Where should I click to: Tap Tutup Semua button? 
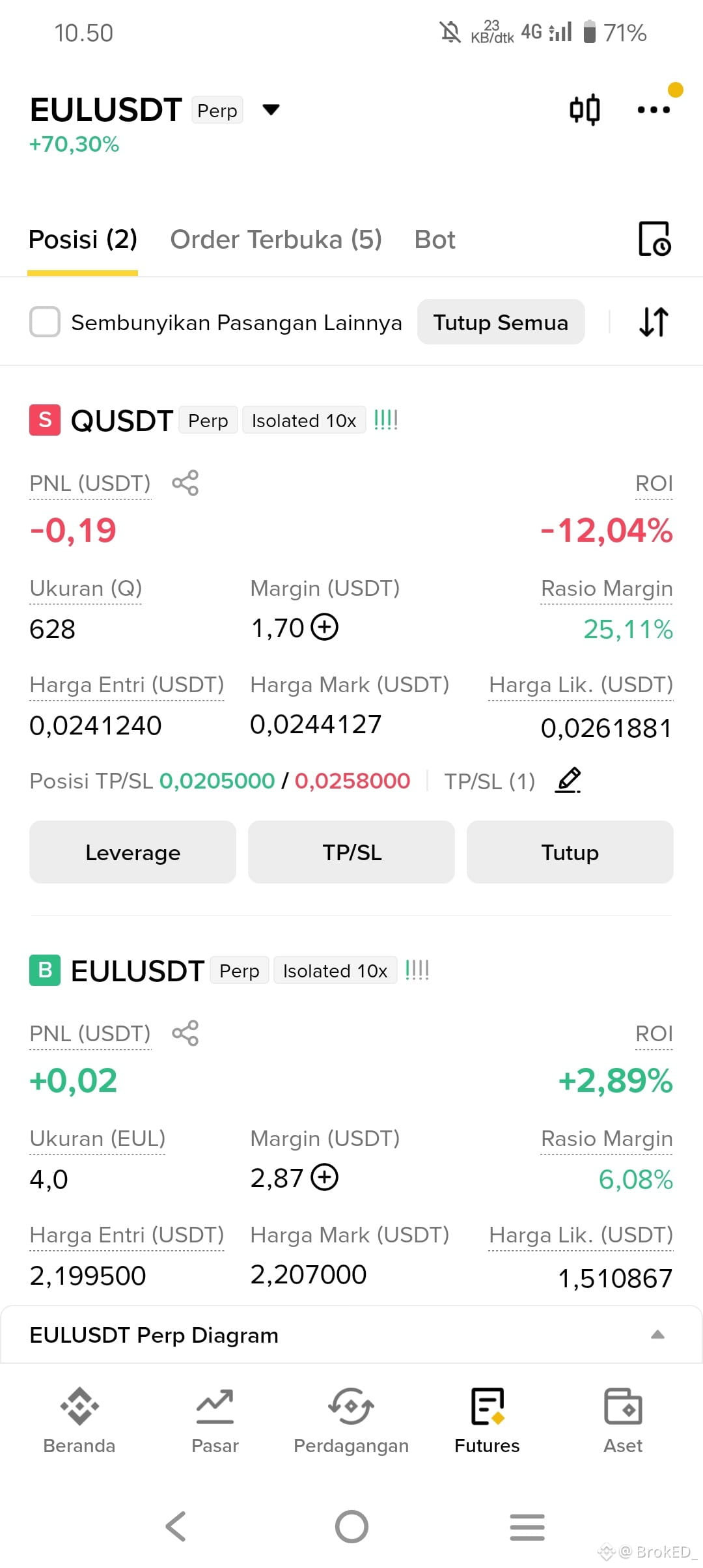(x=501, y=322)
